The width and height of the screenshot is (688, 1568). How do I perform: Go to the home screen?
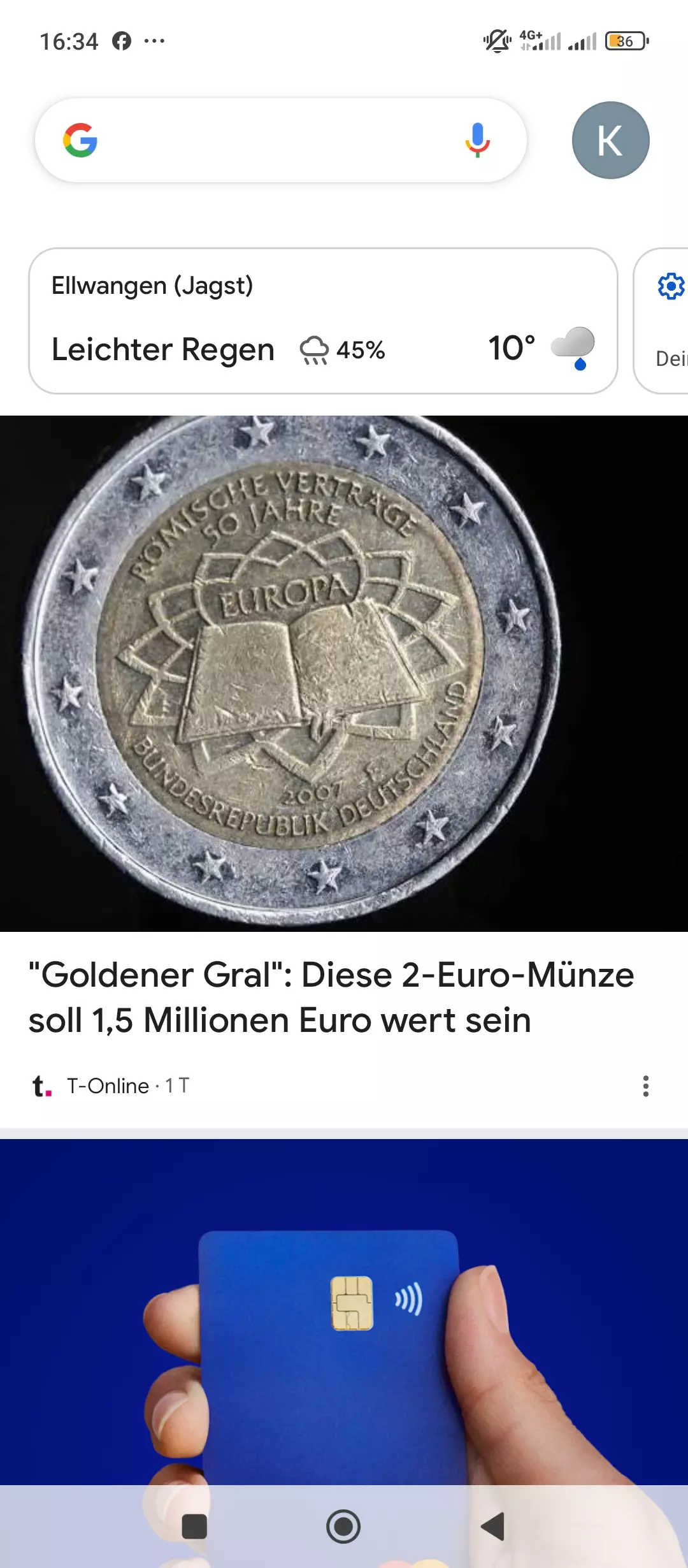tap(343, 1527)
